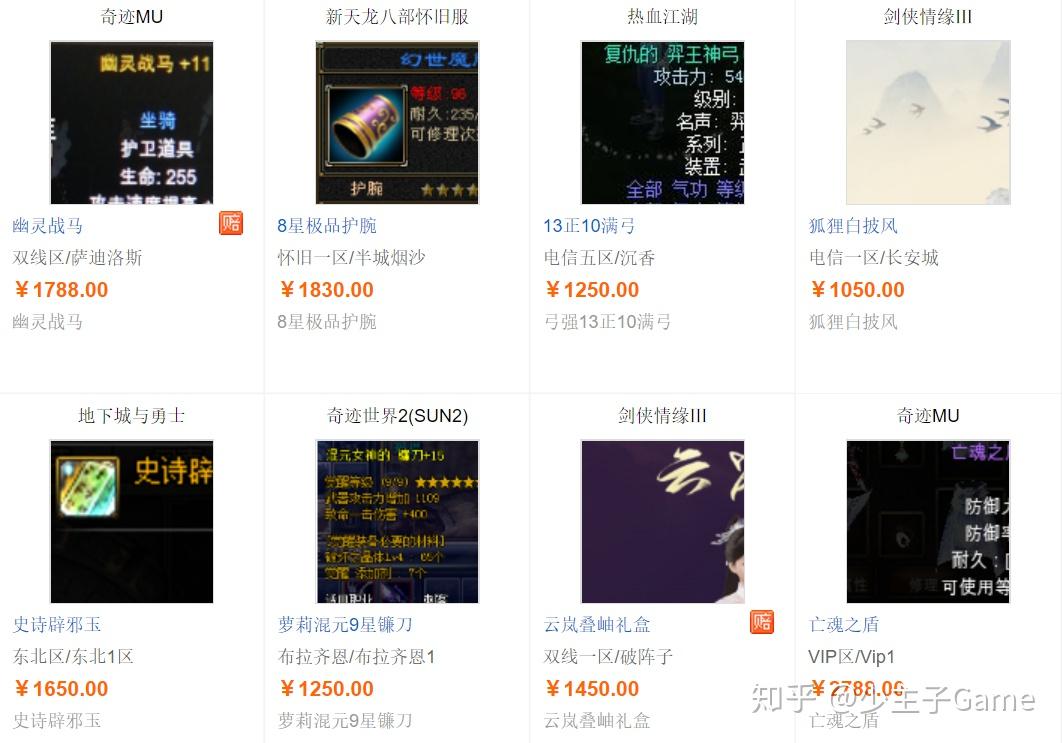Screen dimensions: 1062x743
Task: Open the 亡魂之盾 item link
Action: (x=844, y=625)
